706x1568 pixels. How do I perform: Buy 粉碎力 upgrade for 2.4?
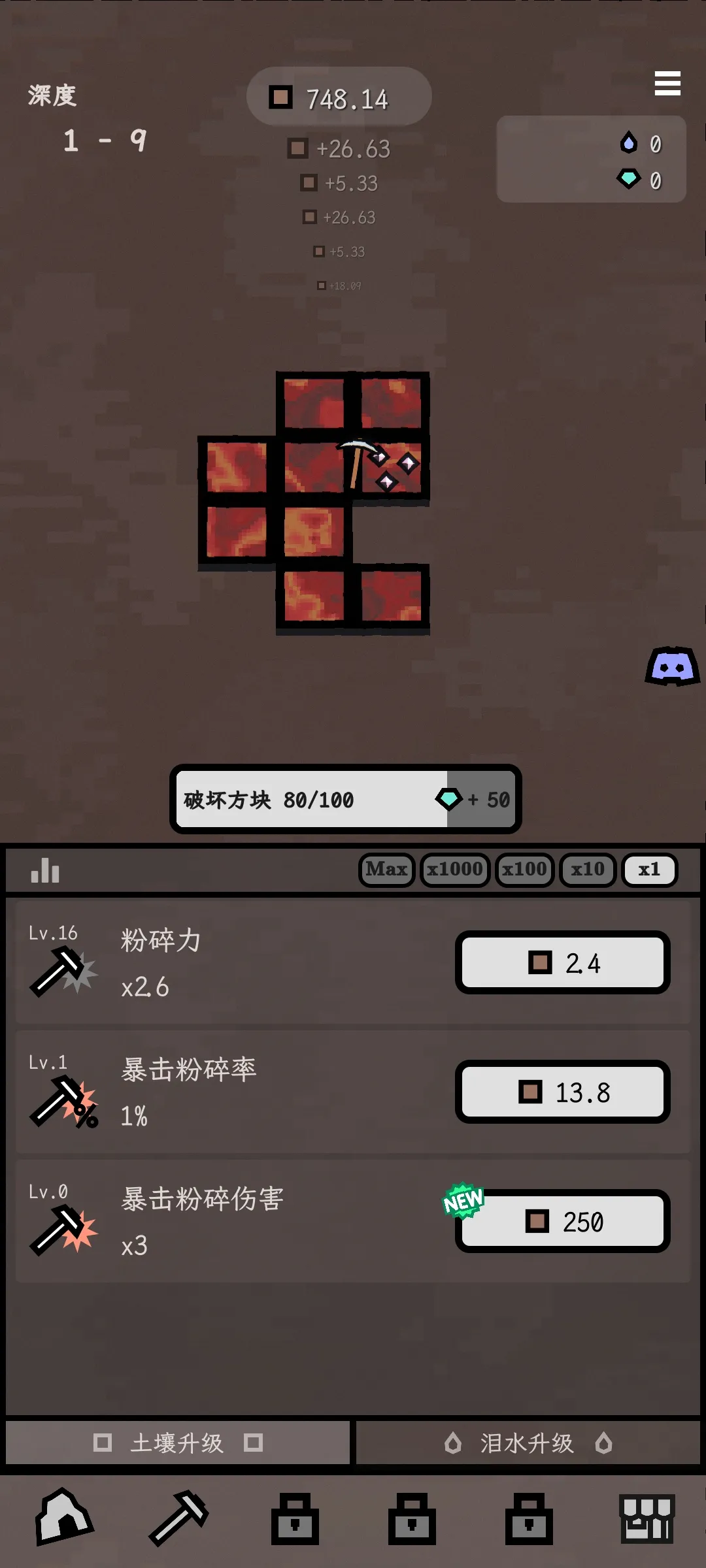point(563,962)
